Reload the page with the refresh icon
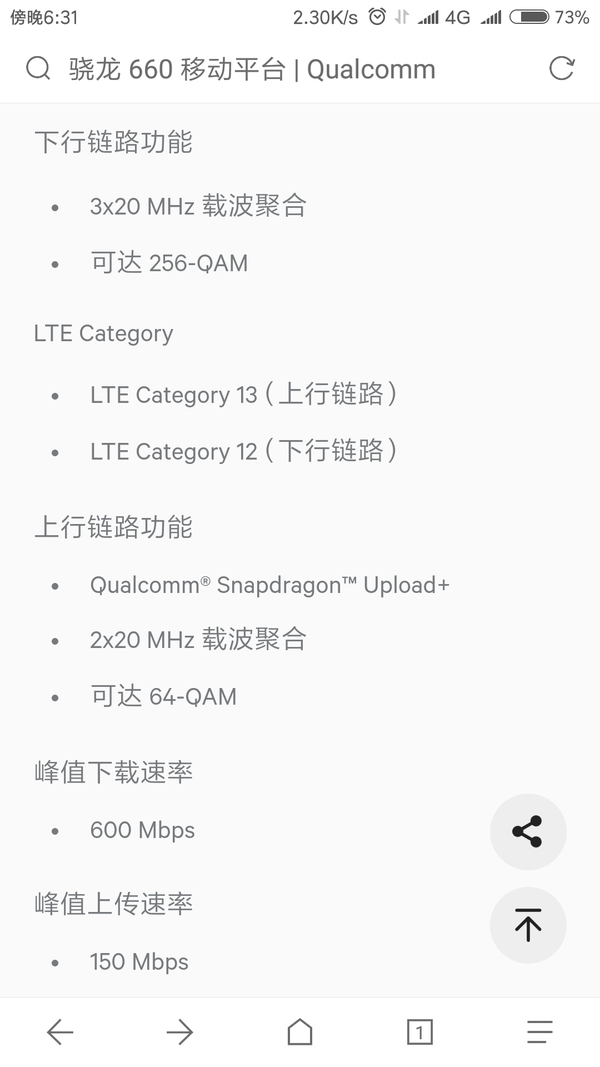The image size is (600, 1067). click(x=562, y=68)
